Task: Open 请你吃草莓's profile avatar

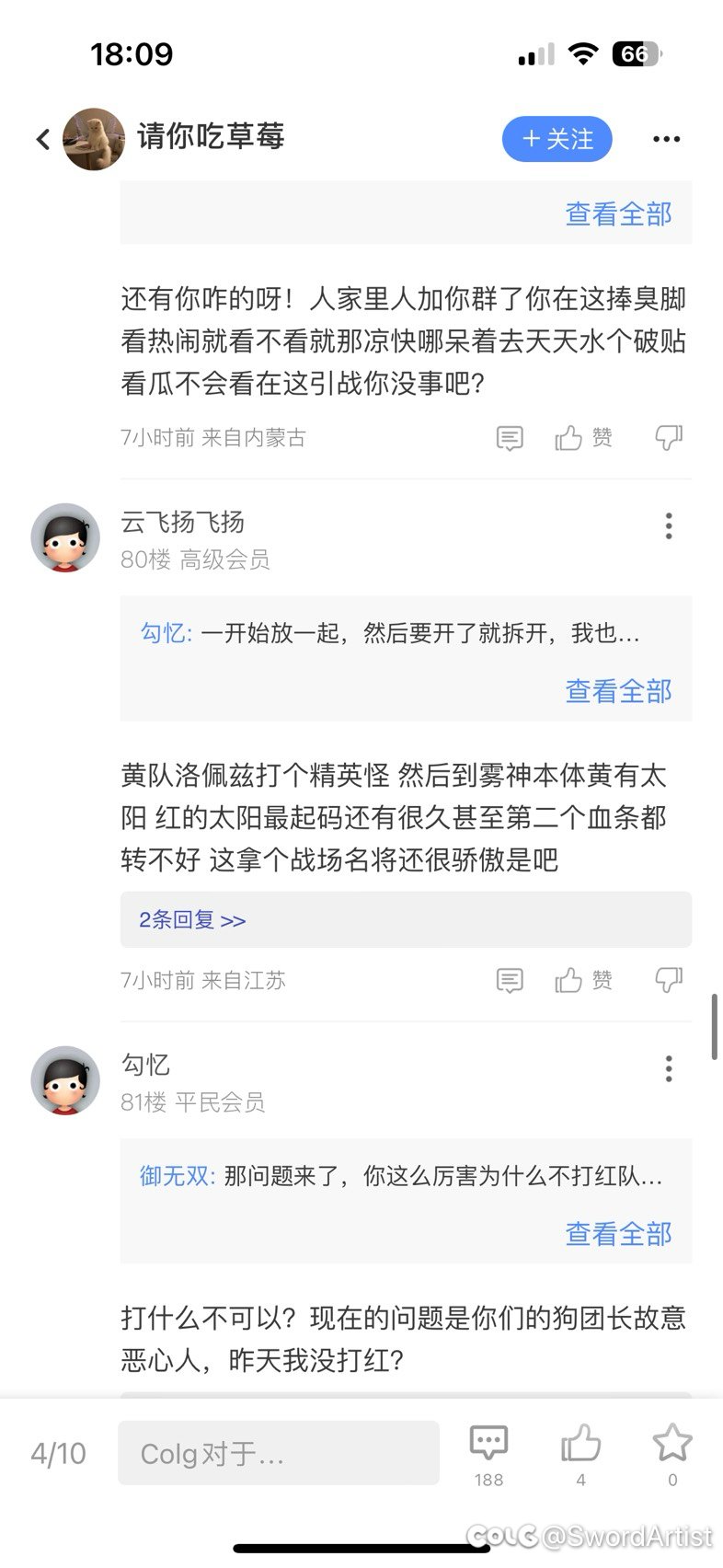Action: (94, 139)
